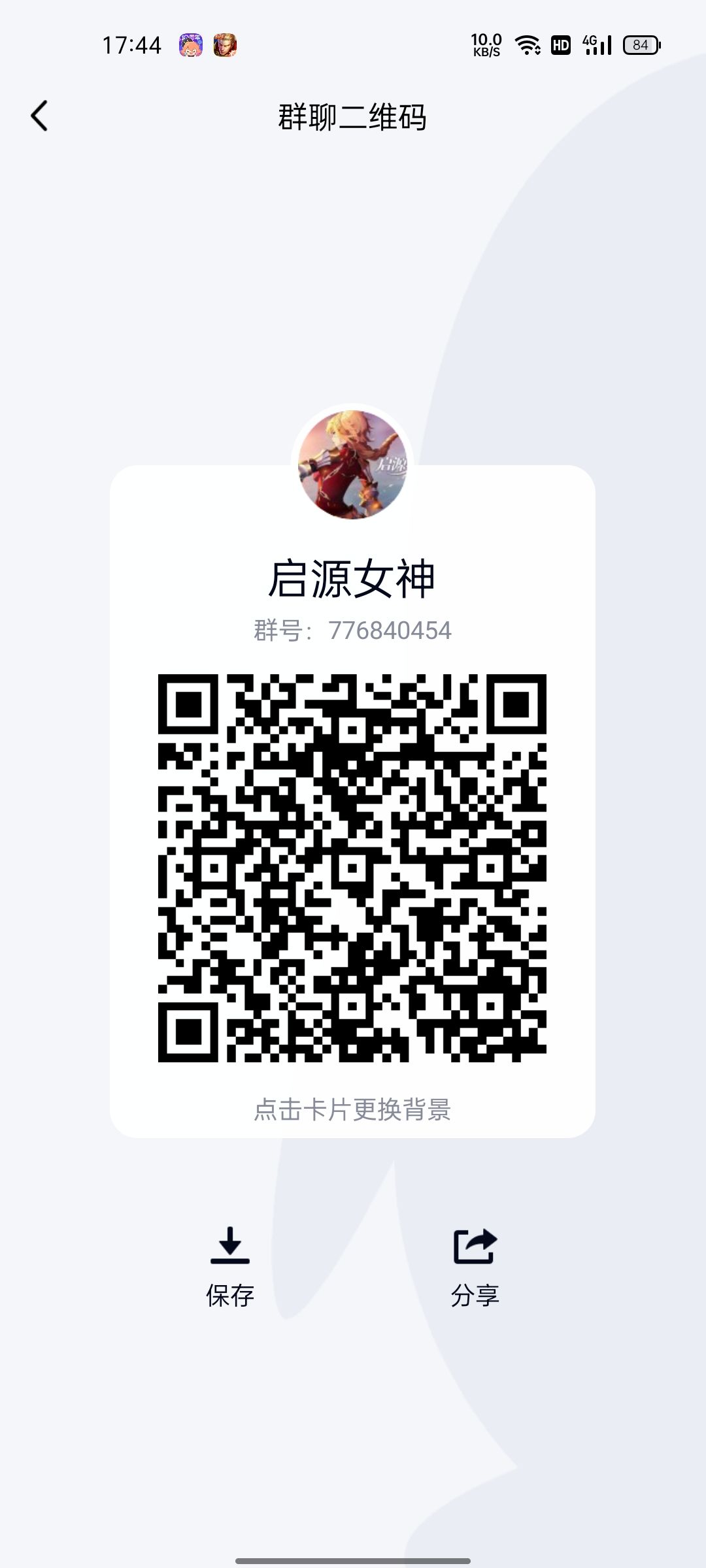Tap the game notification icon beside it
Viewport: 706px width, 1568px height.
(226, 44)
